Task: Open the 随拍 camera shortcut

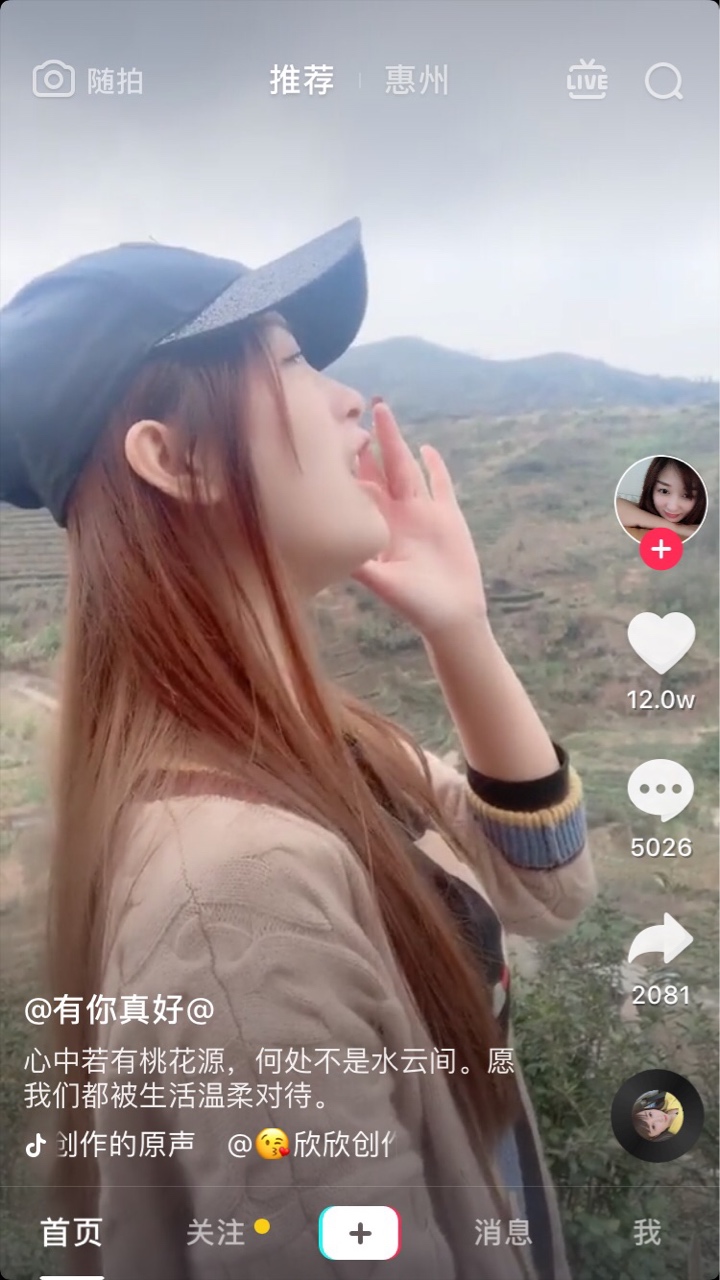Action: 88,81
